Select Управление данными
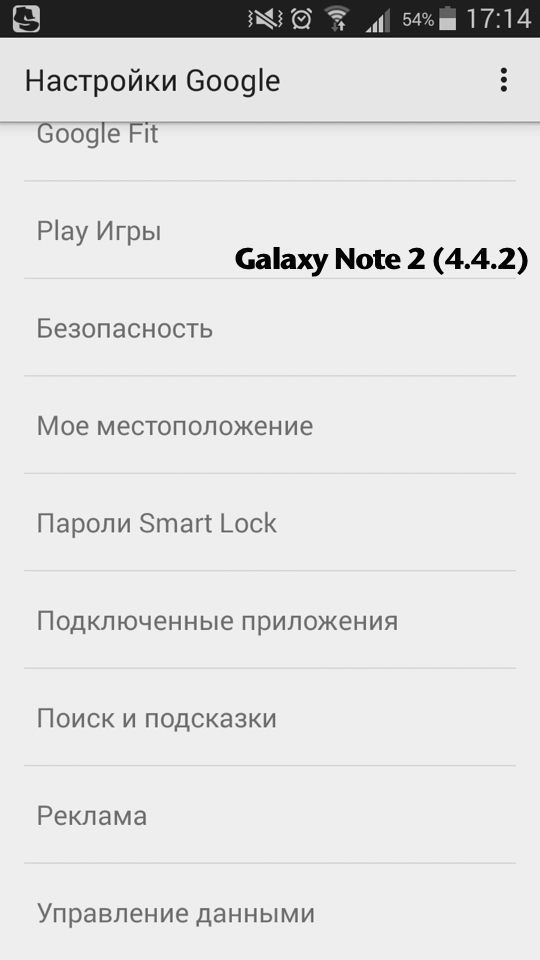Screen dimensions: 540x960 pyautogui.click(x=270, y=912)
